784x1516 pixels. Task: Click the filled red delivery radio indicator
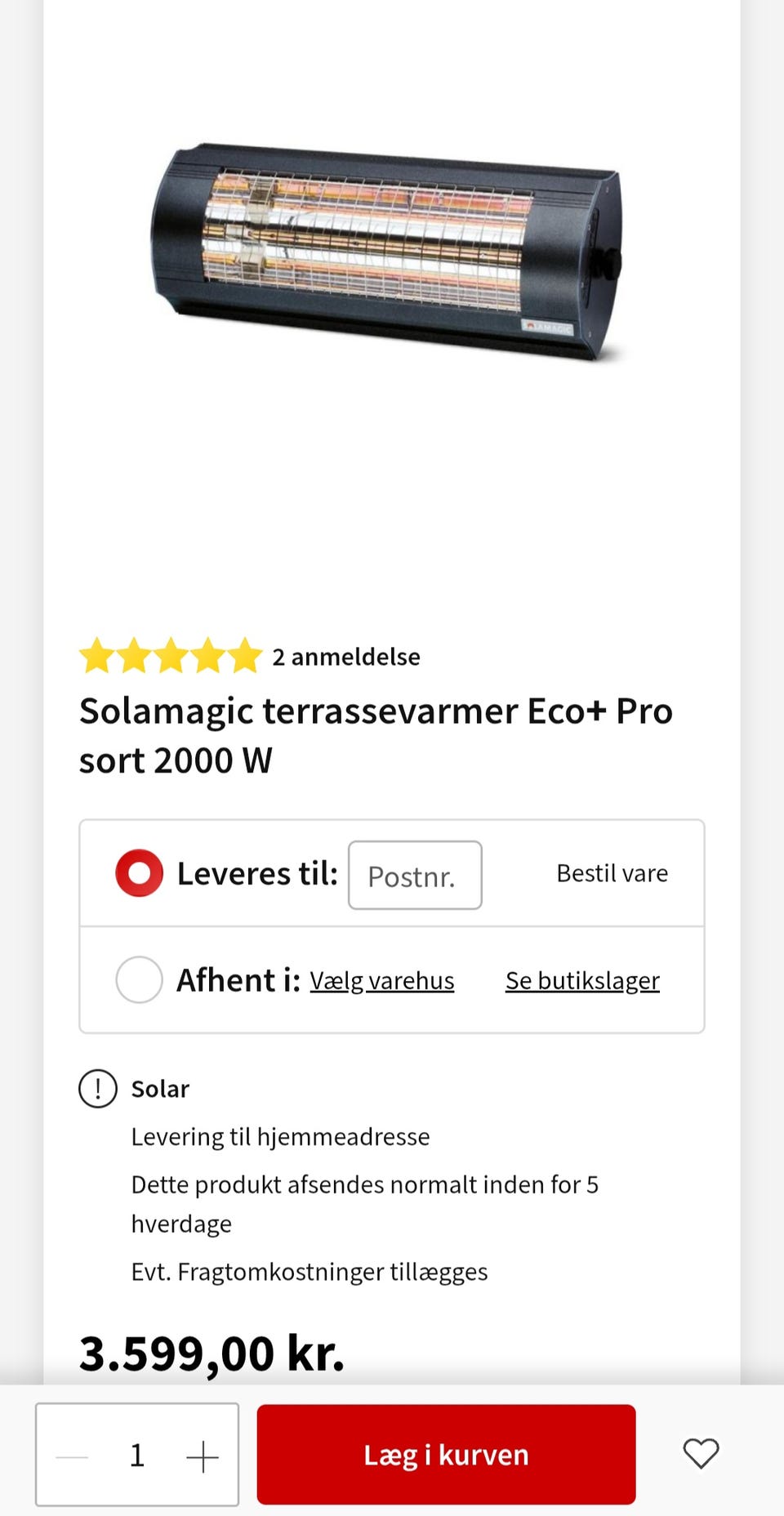(x=140, y=872)
